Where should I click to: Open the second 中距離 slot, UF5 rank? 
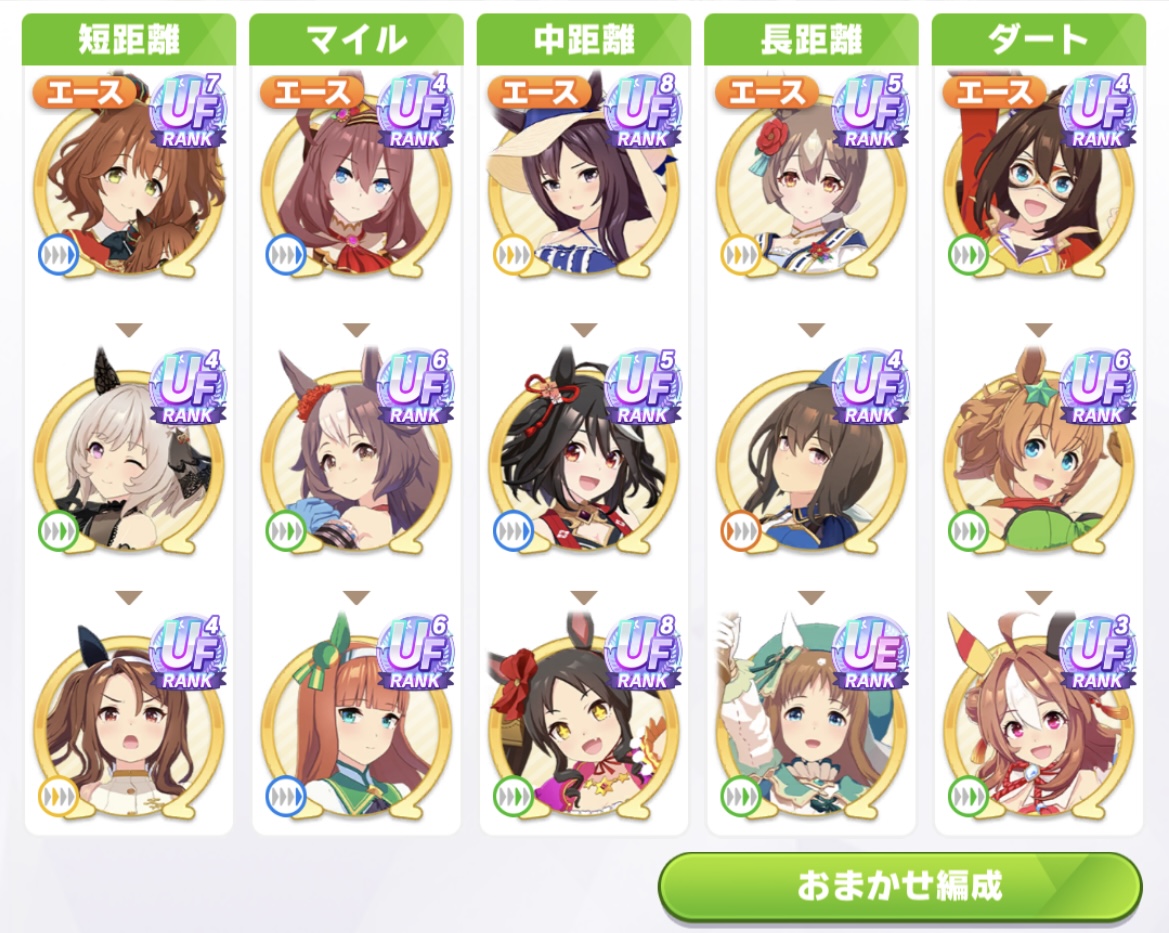tap(583, 457)
